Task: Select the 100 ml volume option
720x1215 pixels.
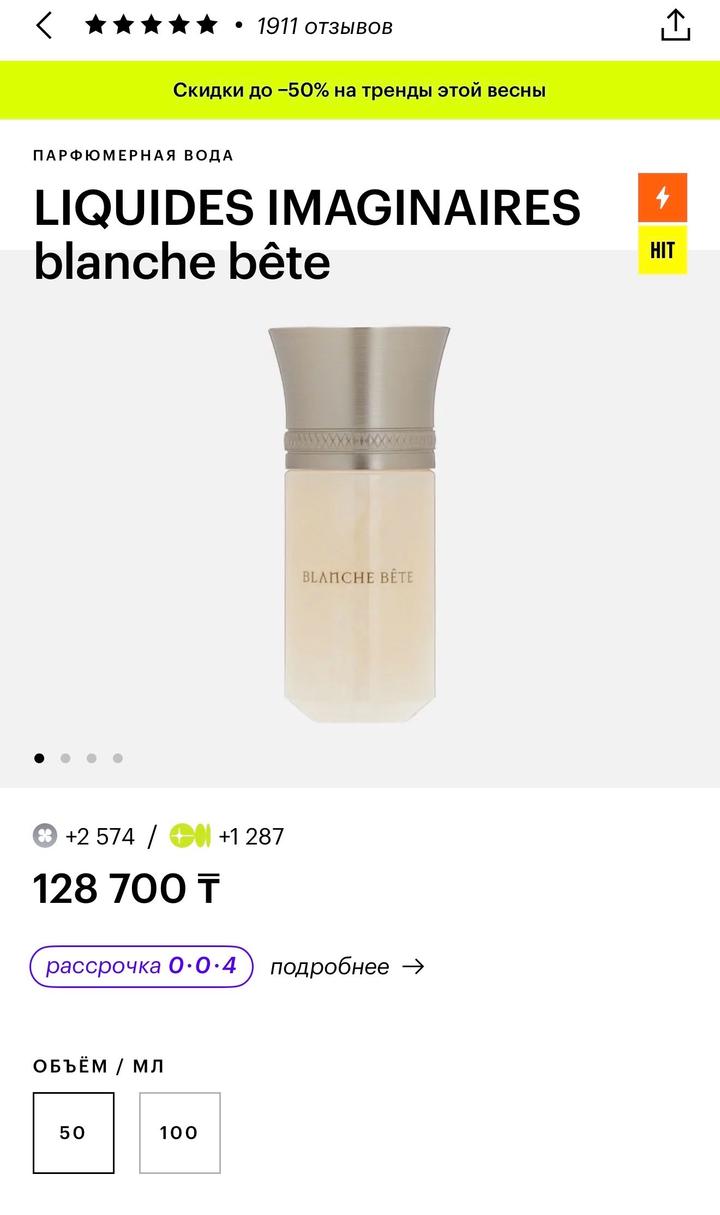Action: [x=180, y=1132]
